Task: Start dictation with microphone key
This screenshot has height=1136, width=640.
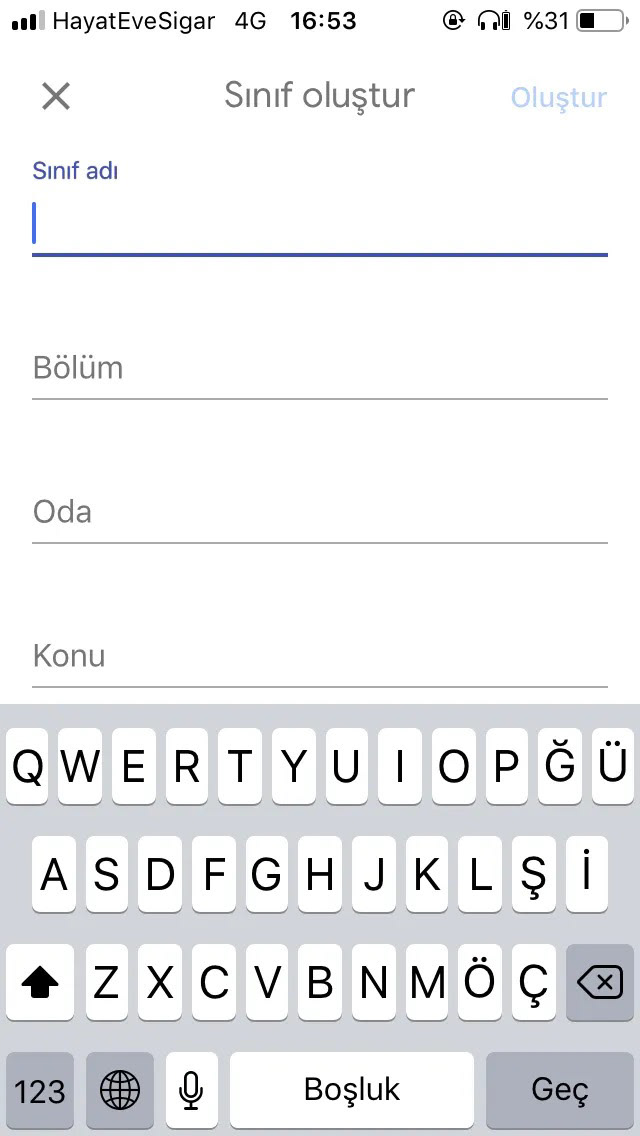Action: tap(191, 1090)
